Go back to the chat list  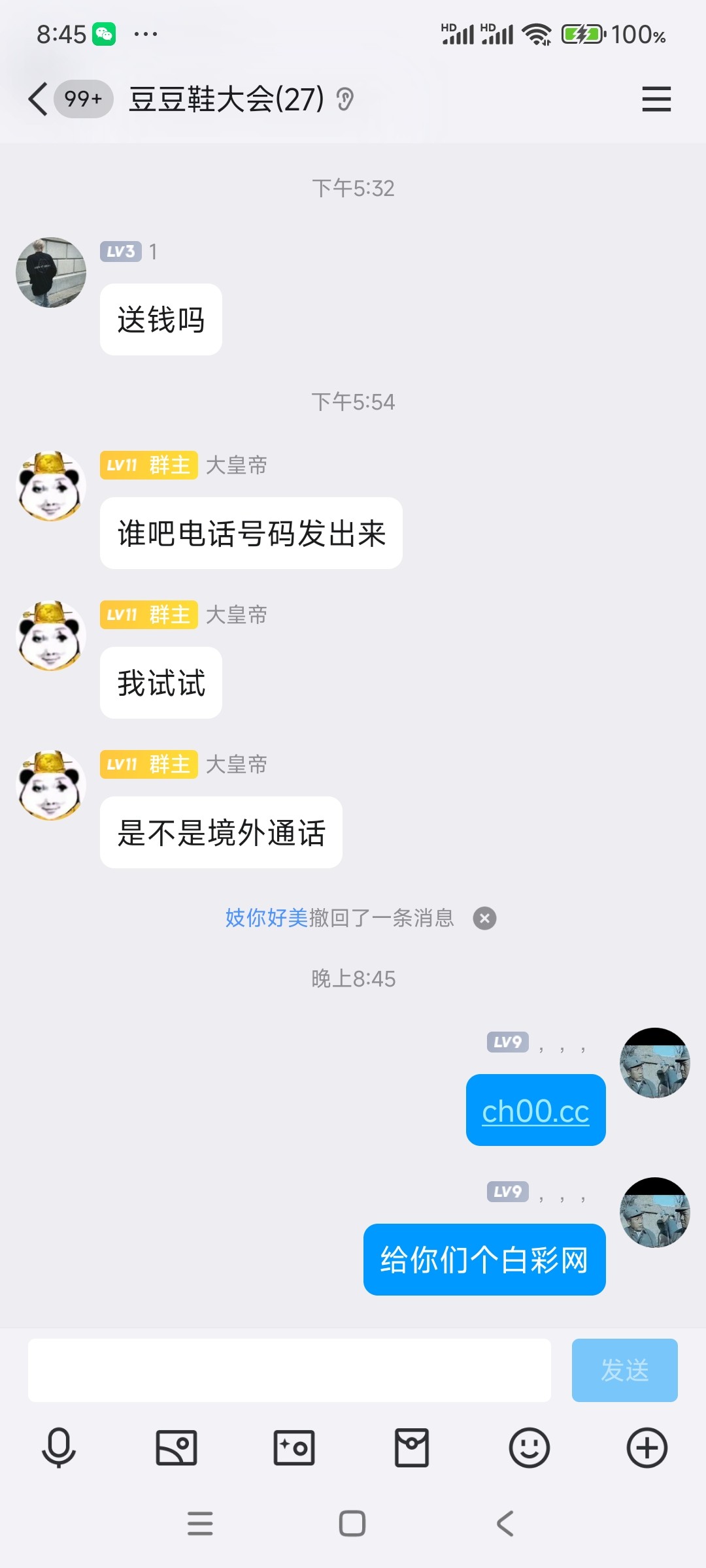[x=38, y=99]
